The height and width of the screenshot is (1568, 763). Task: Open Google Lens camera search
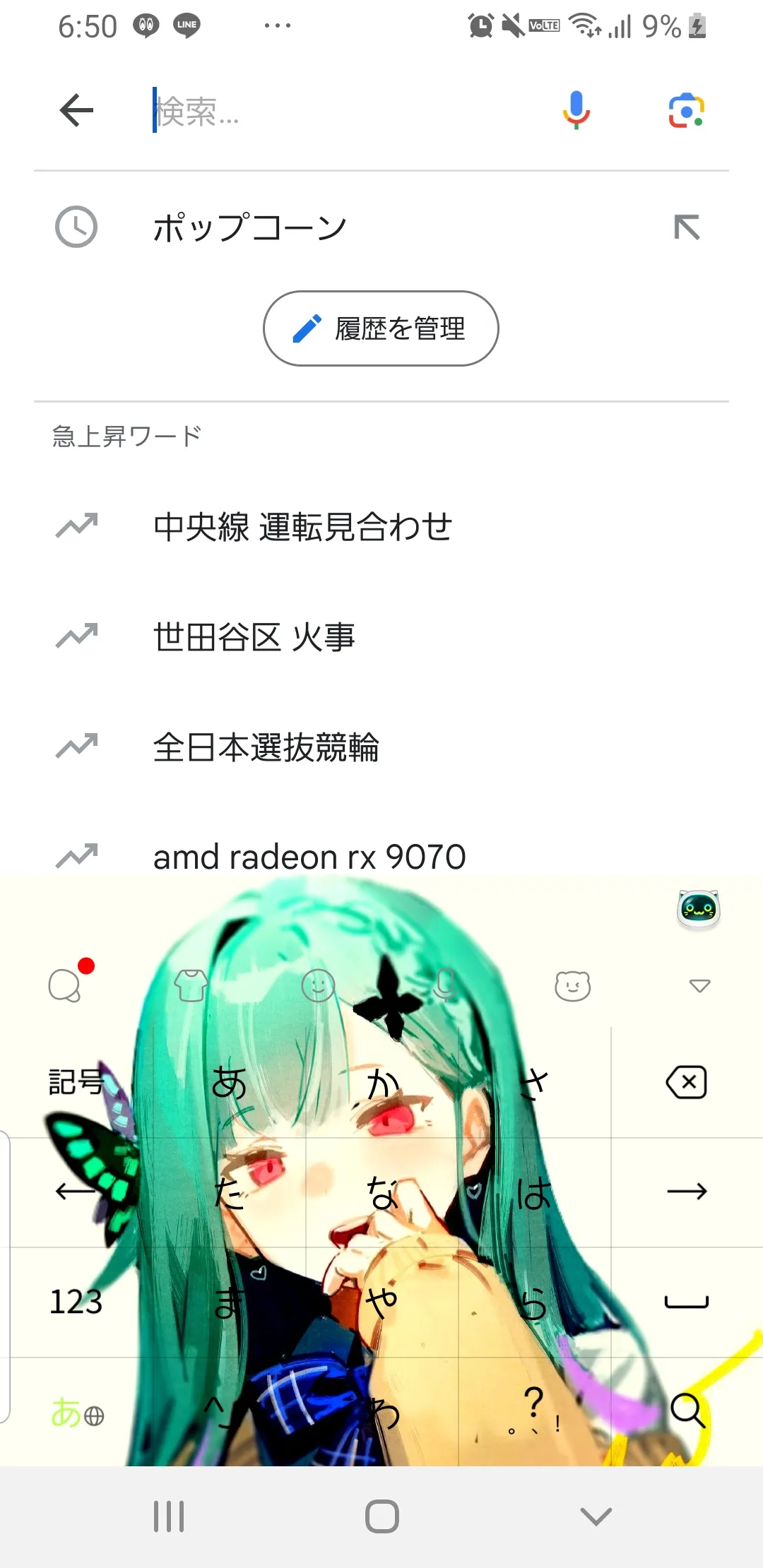click(686, 110)
